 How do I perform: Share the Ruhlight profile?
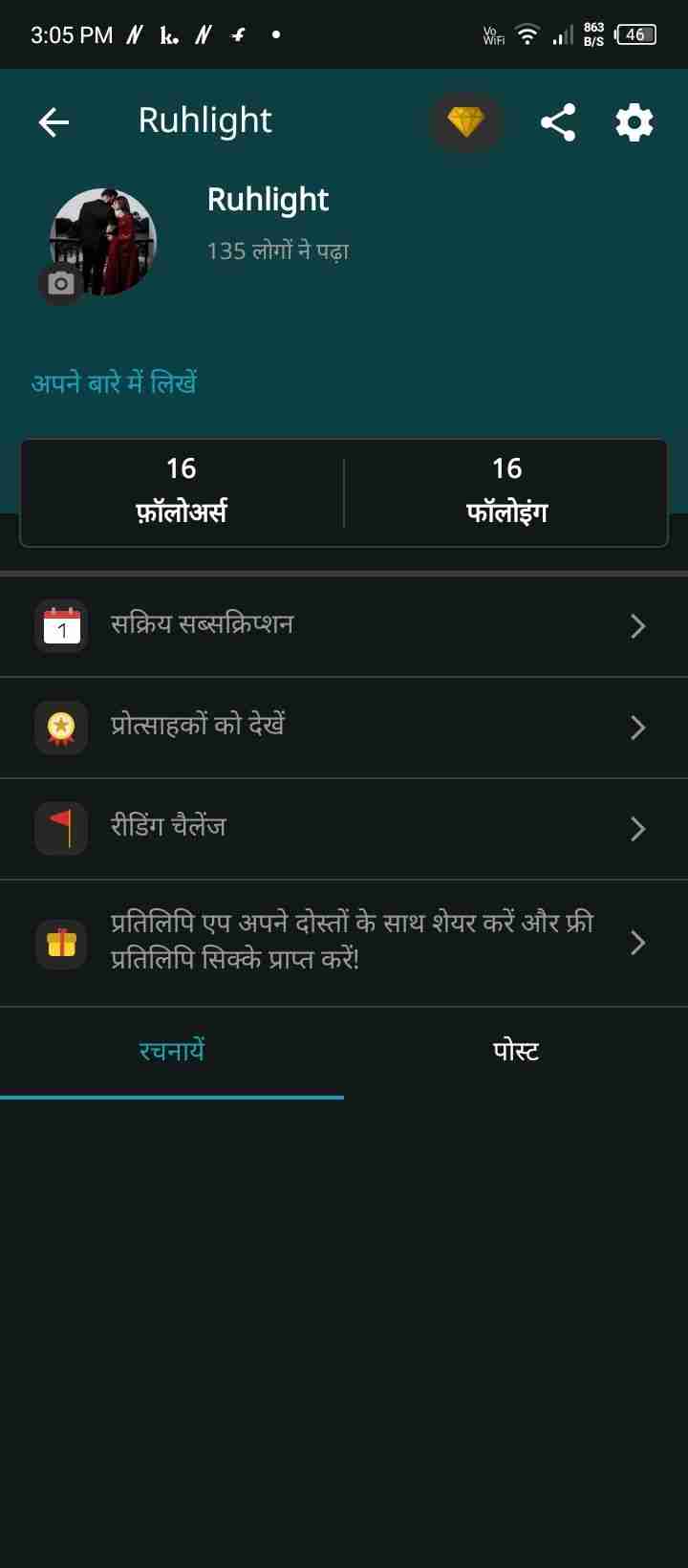click(558, 122)
